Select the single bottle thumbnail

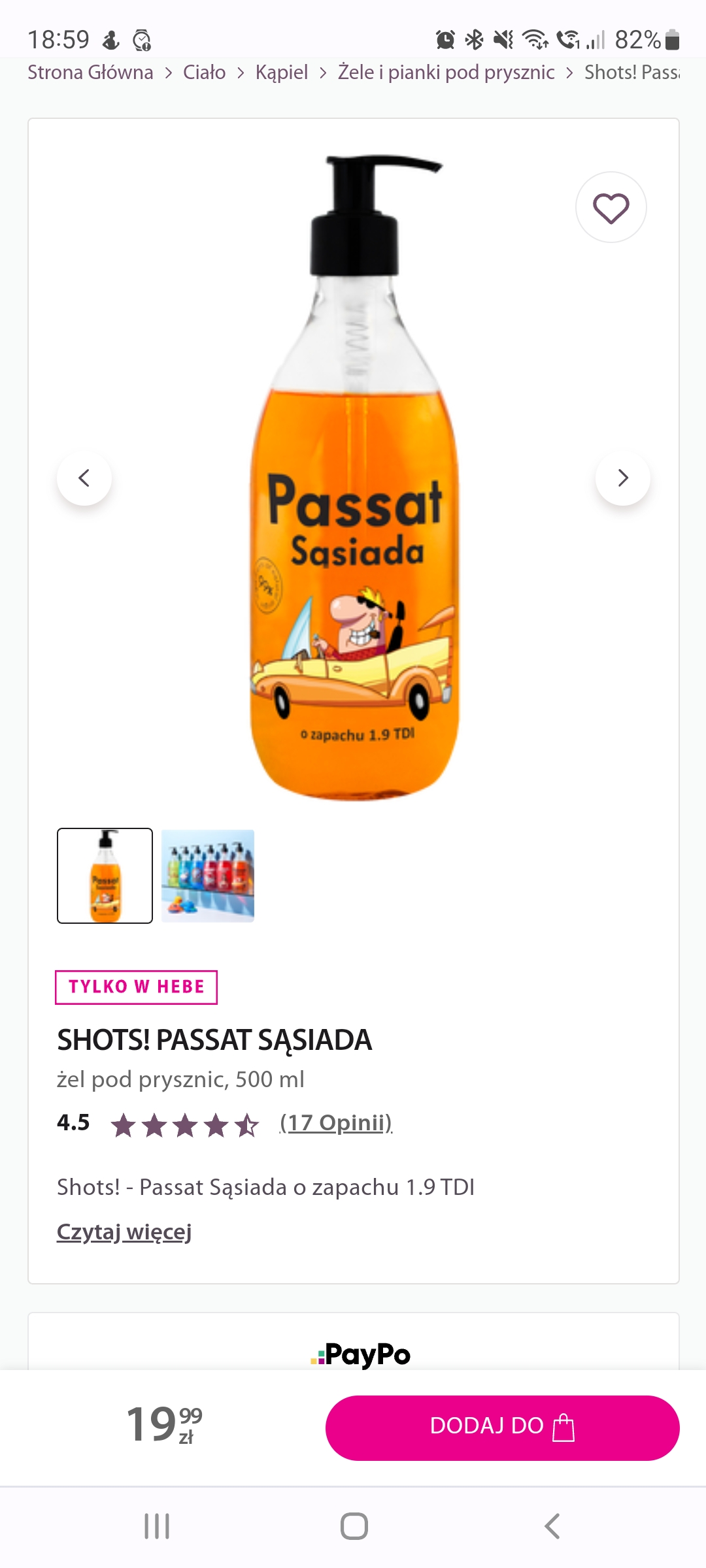[105, 875]
